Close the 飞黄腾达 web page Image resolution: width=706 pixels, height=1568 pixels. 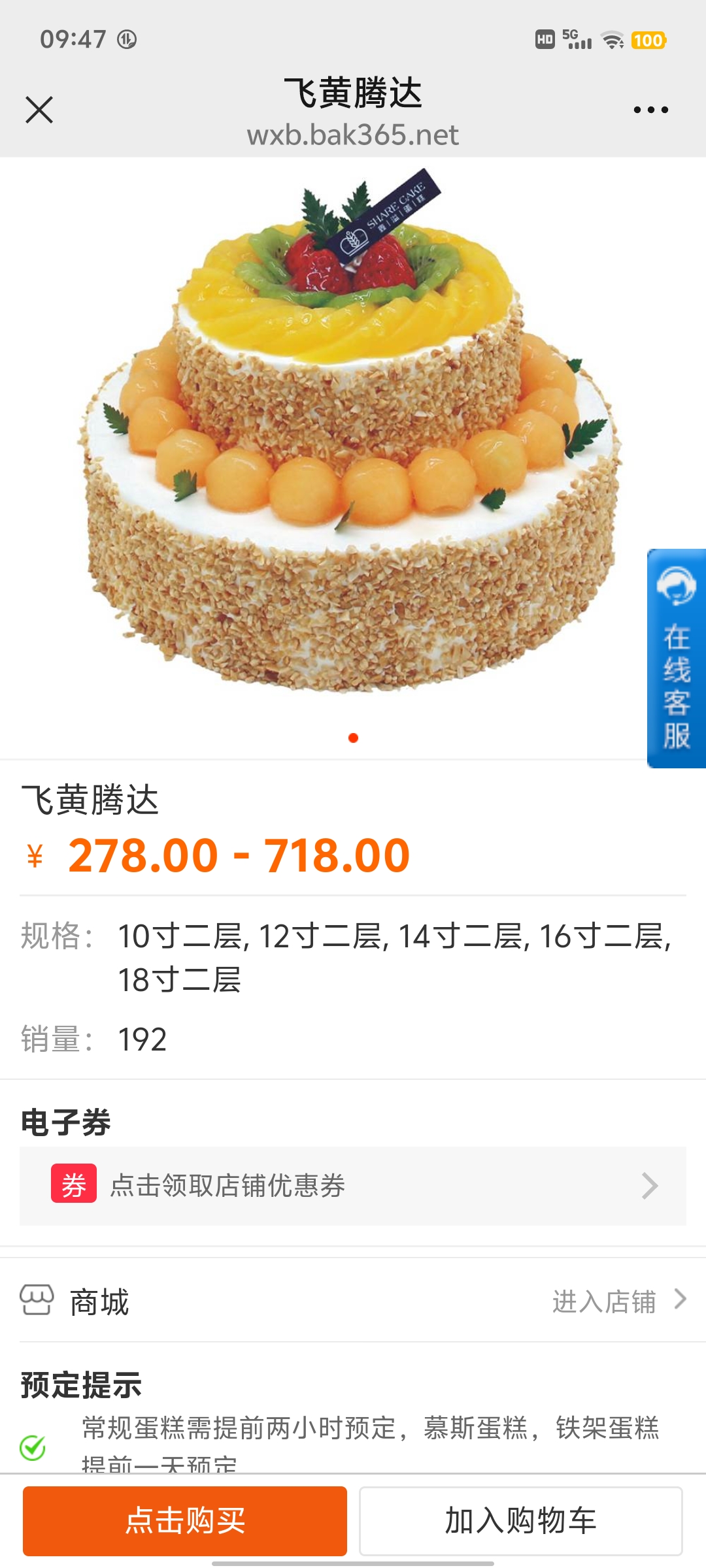39,110
